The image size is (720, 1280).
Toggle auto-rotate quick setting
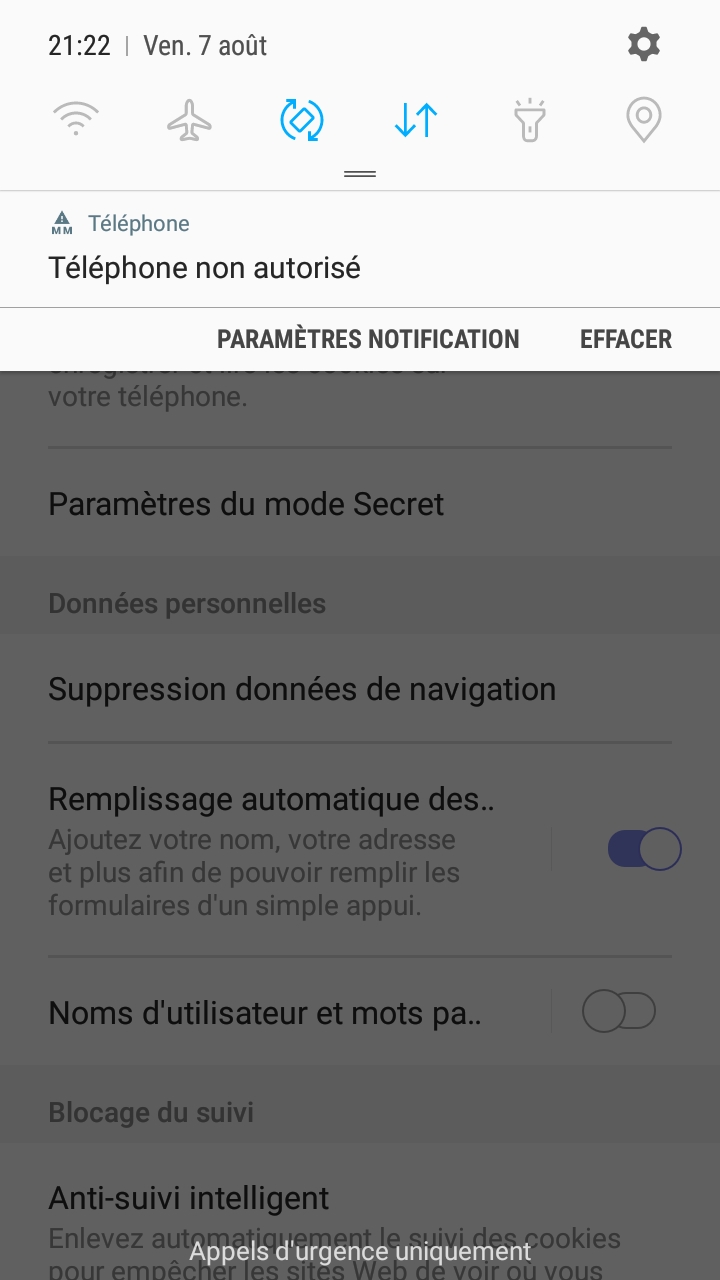(302, 120)
